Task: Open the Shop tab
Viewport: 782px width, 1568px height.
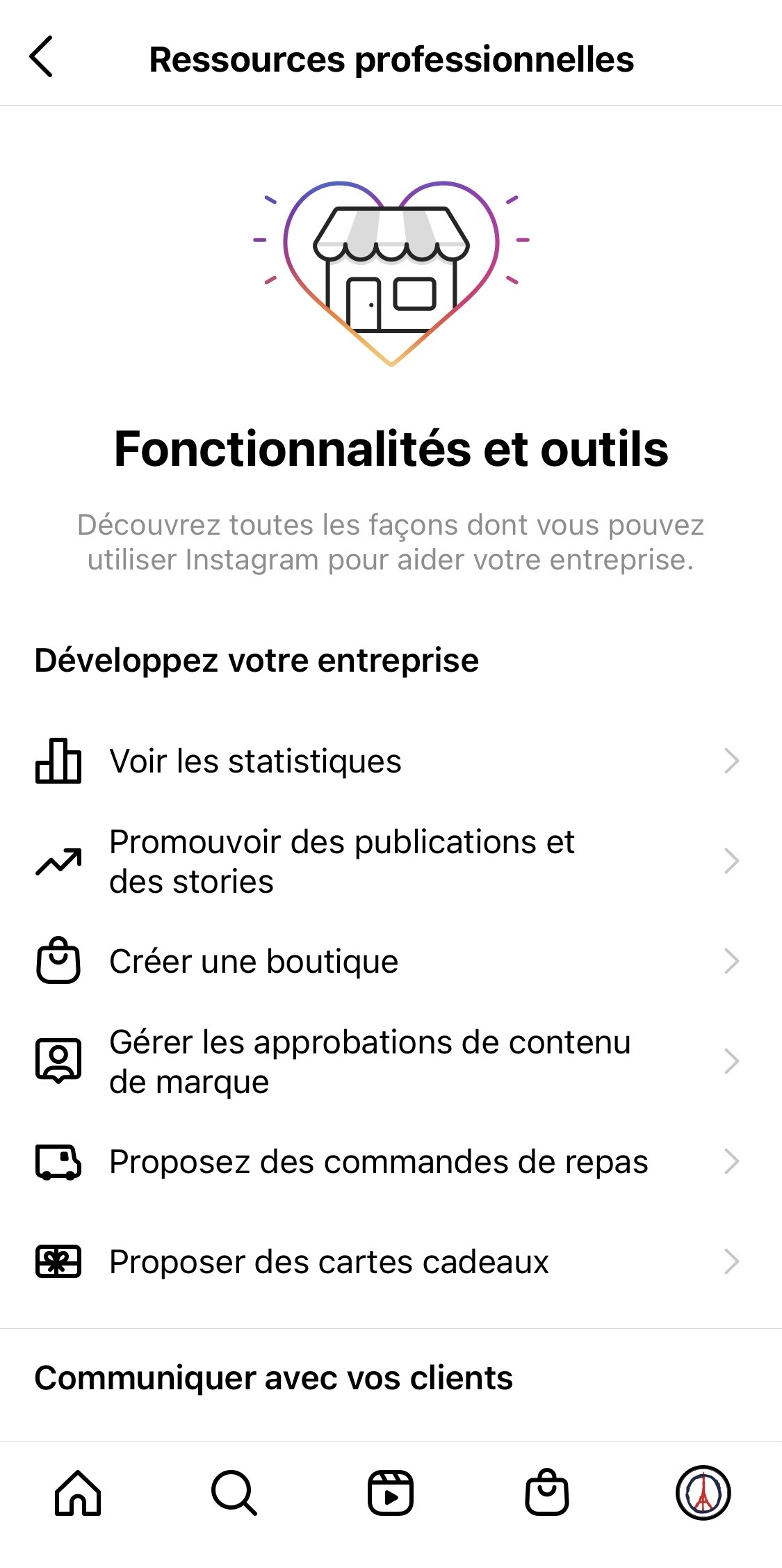Action: coord(547,1492)
